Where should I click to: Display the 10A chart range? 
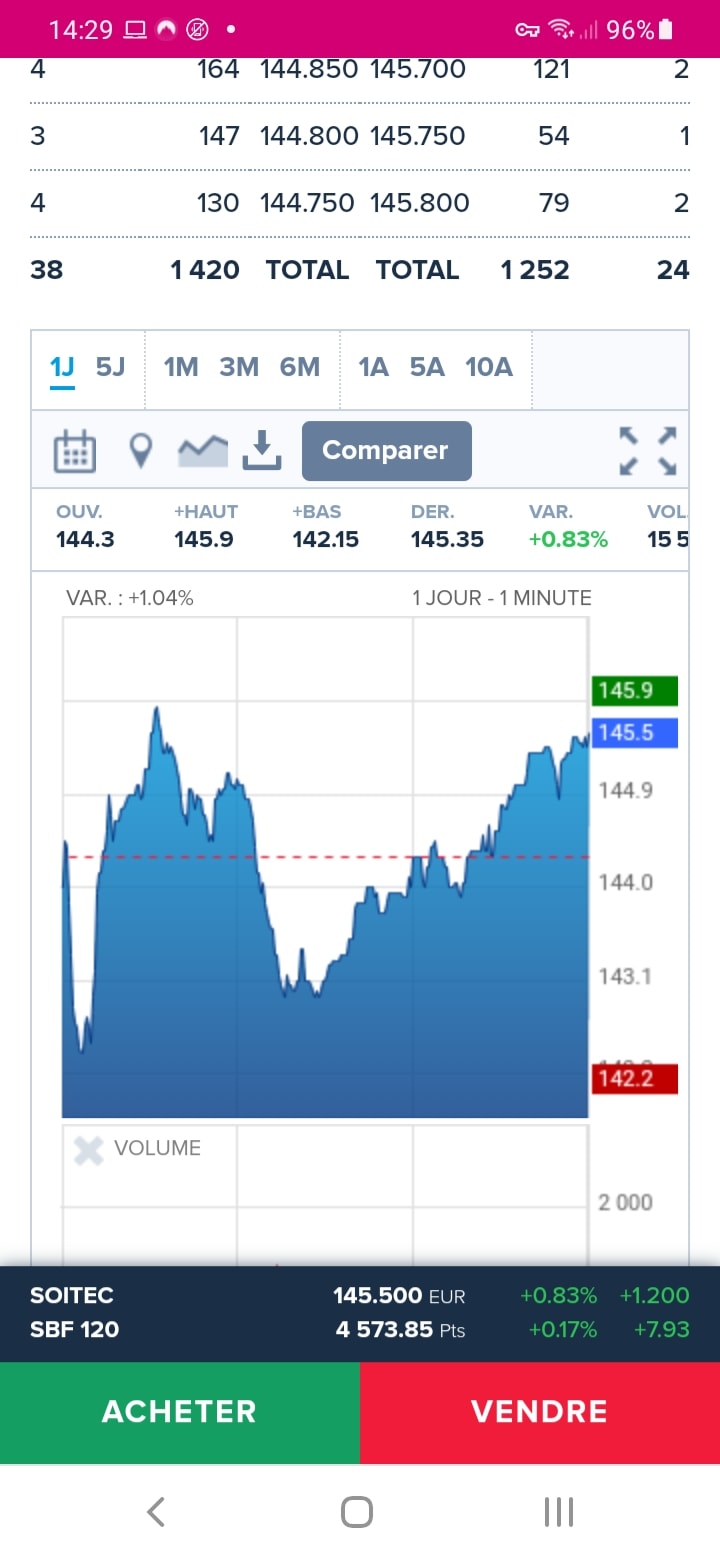pyautogui.click(x=489, y=367)
